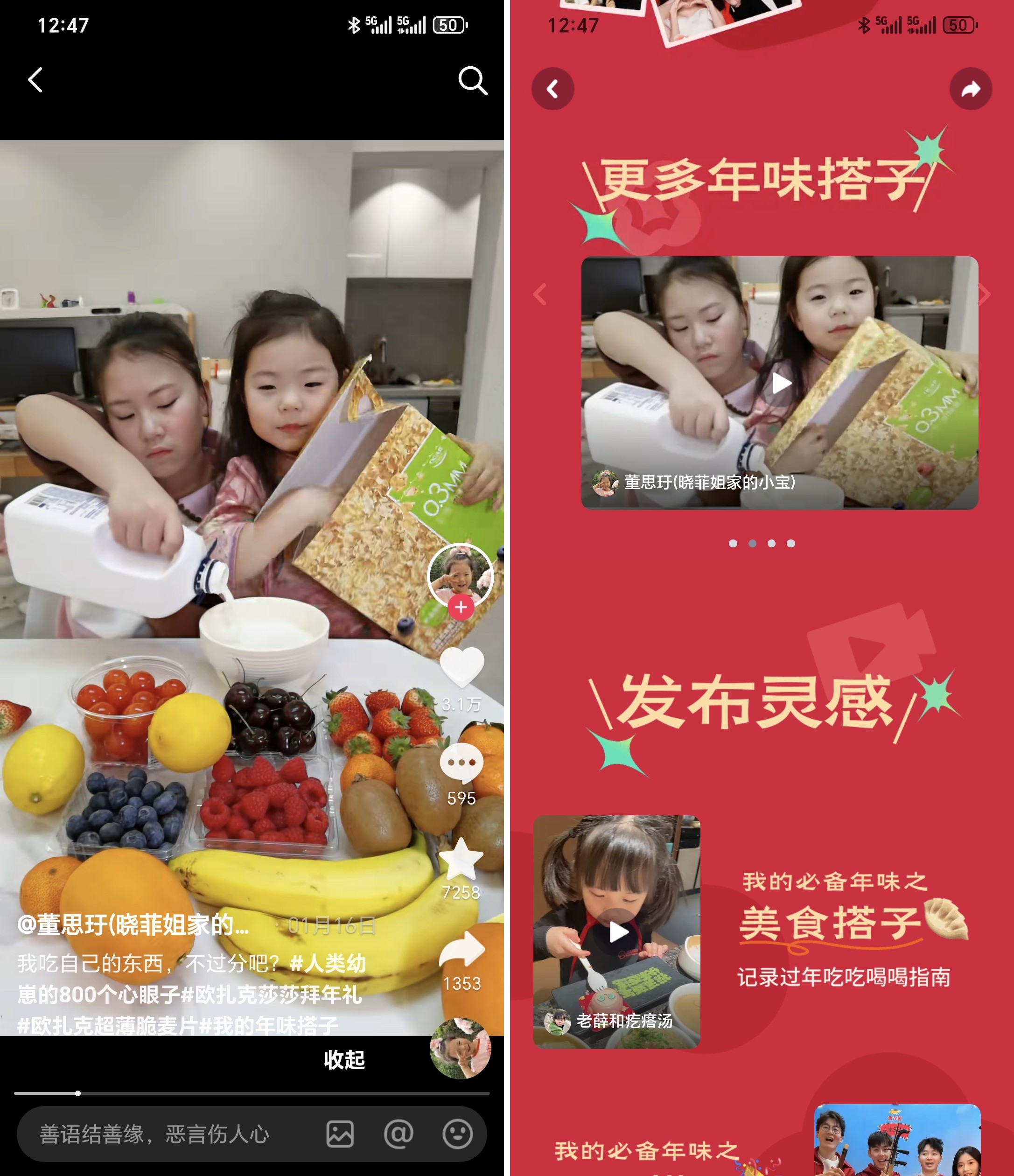The image size is (1014, 1176).
Task: Open hashtag #欧扎克超薄脆麦片
Action: (108, 1025)
